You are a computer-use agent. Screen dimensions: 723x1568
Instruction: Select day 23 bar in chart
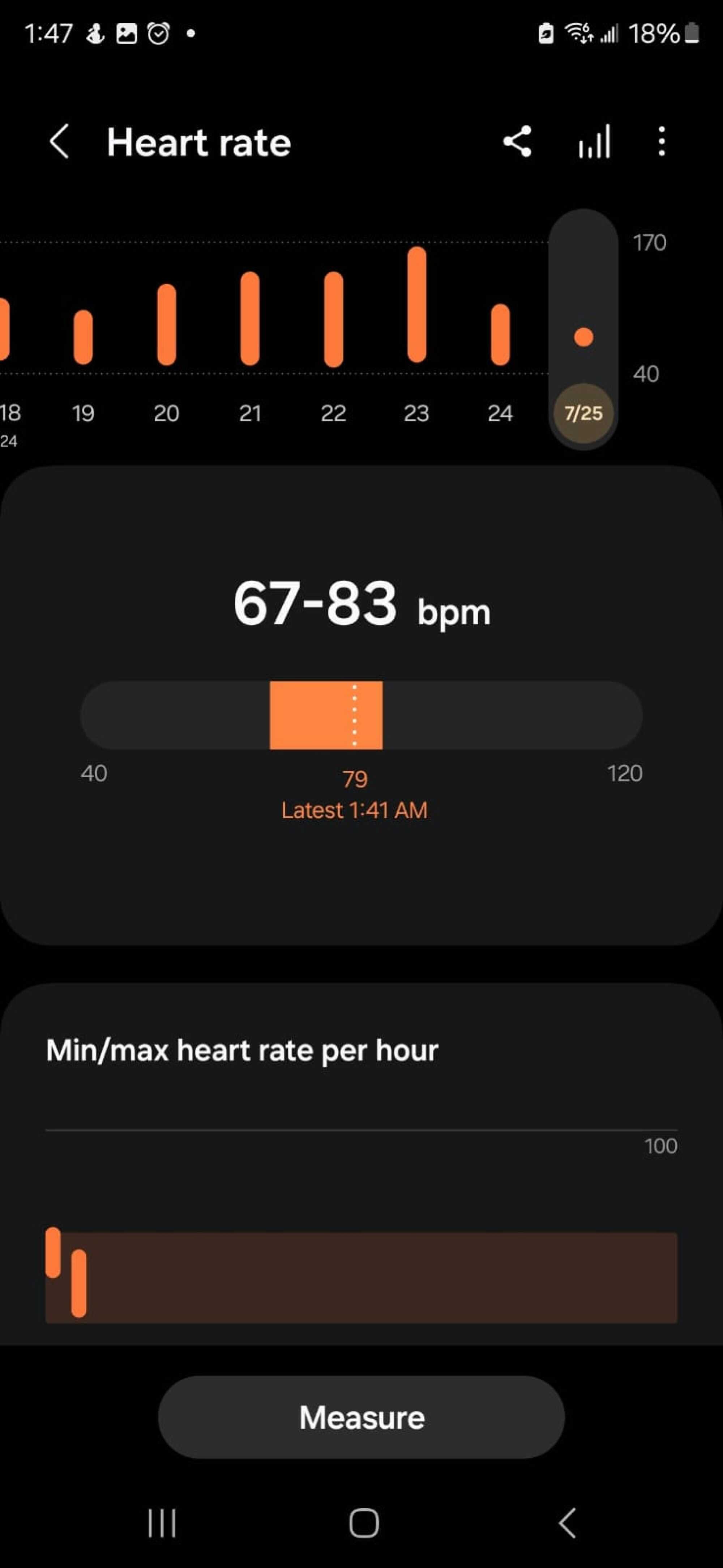(x=417, y=304)
